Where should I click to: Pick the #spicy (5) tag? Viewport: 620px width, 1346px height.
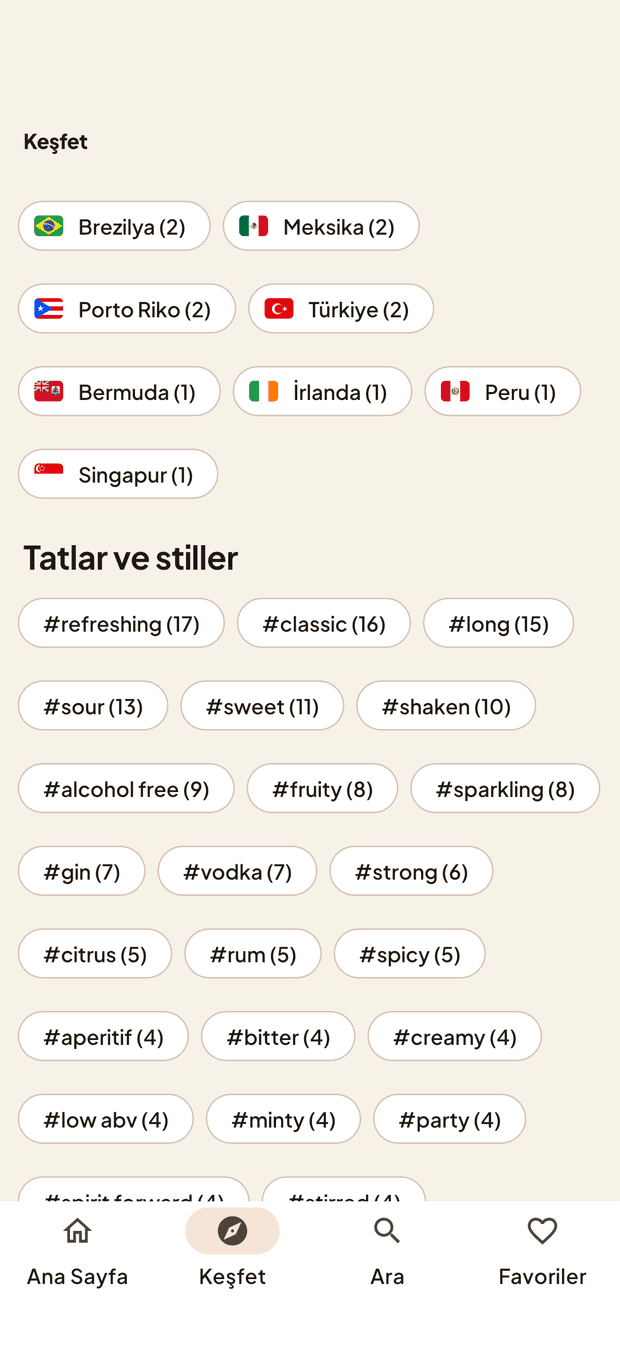pyautogui.click(x=410, y=954)
